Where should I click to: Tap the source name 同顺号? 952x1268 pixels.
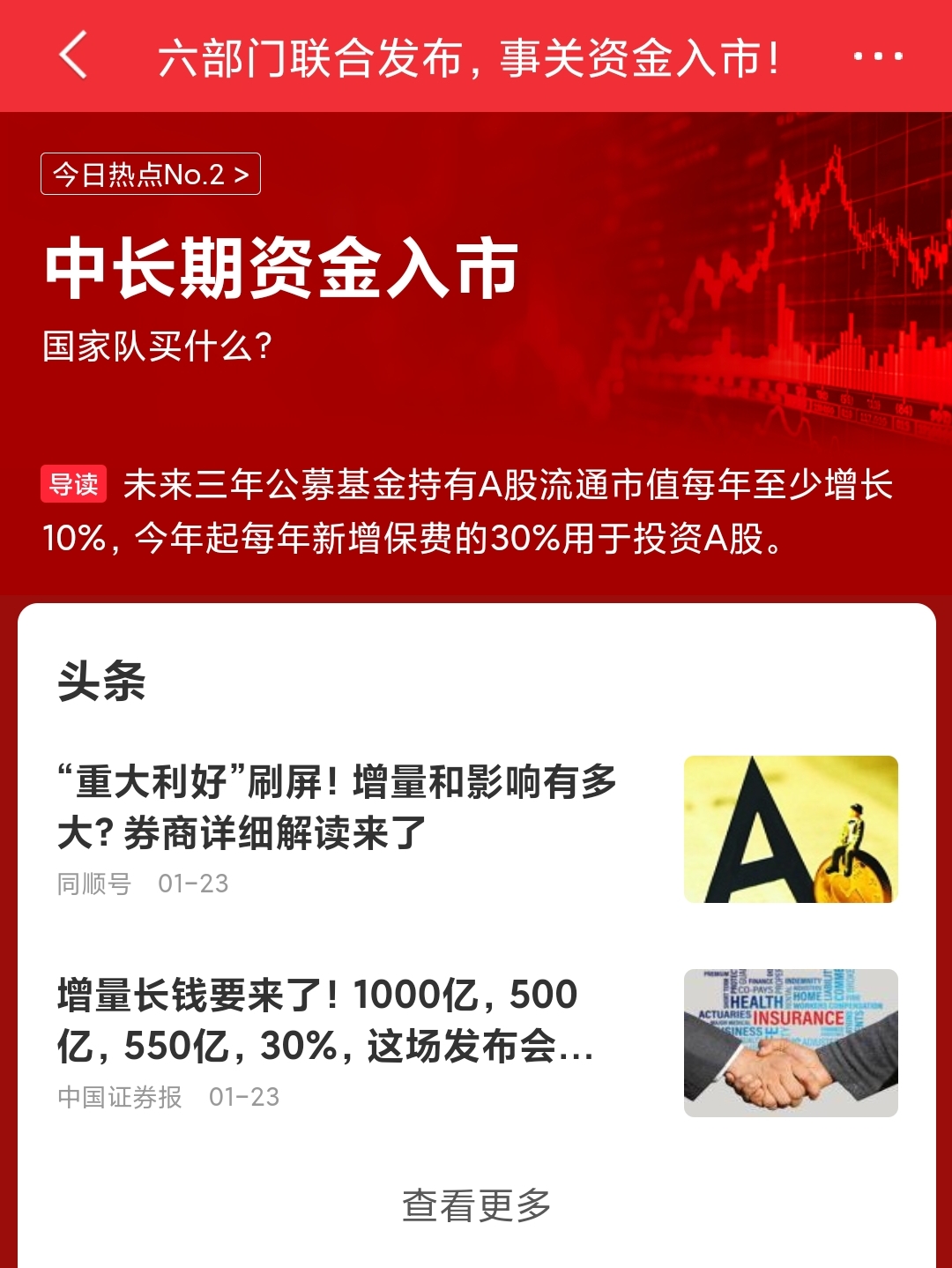[91, 882]
